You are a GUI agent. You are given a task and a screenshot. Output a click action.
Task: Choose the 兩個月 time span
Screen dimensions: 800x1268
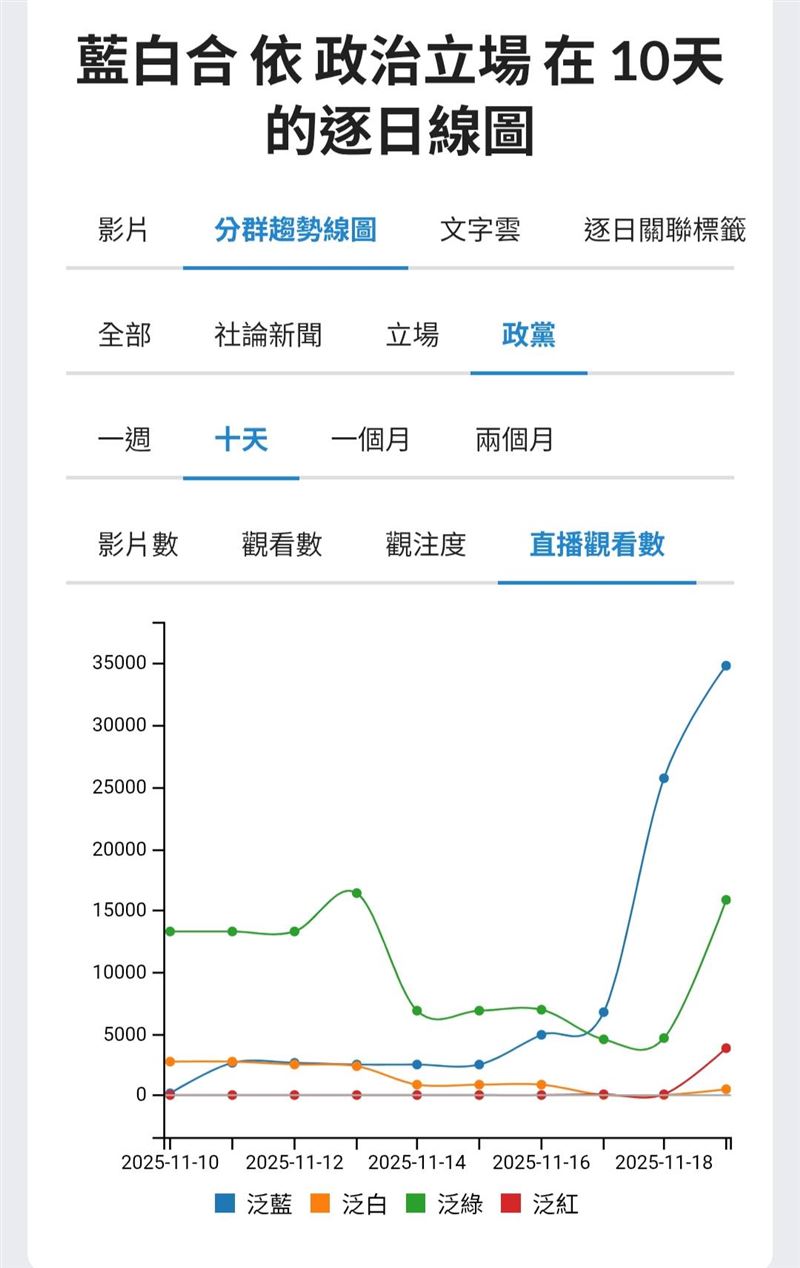point(516,441)
